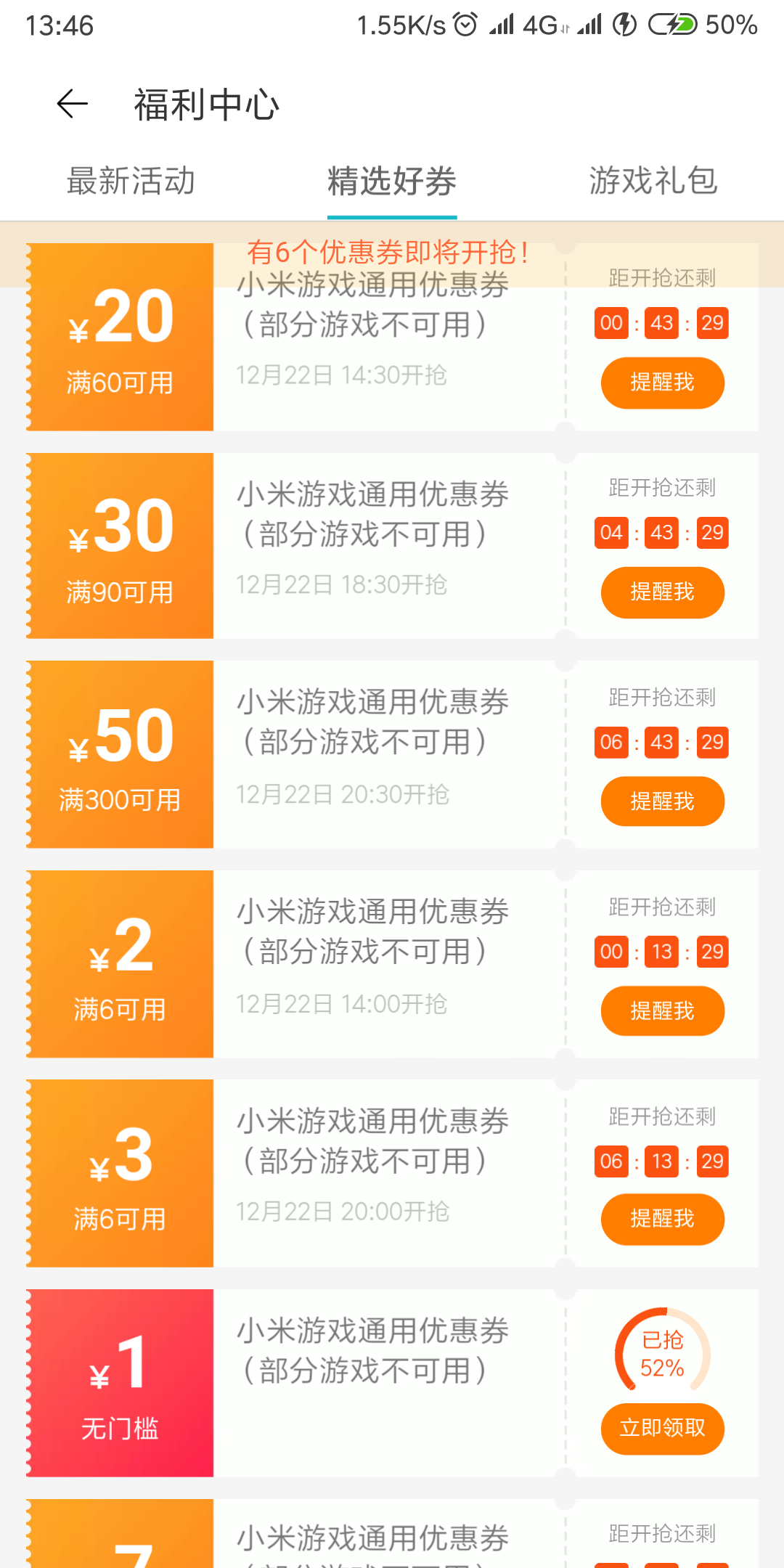Select the 精选好券 tab
The image size is (784, 1568).
tap(392, 181)
